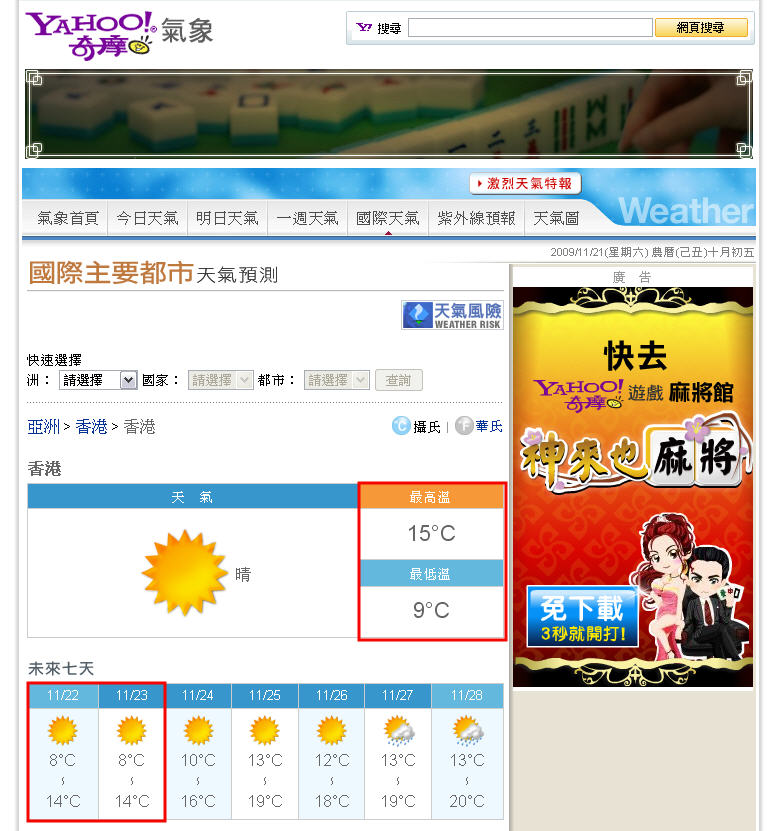Open the Yahoo 奇摩 logo home link
This screenshot has height=831, width=774.
tap(90, 36)
